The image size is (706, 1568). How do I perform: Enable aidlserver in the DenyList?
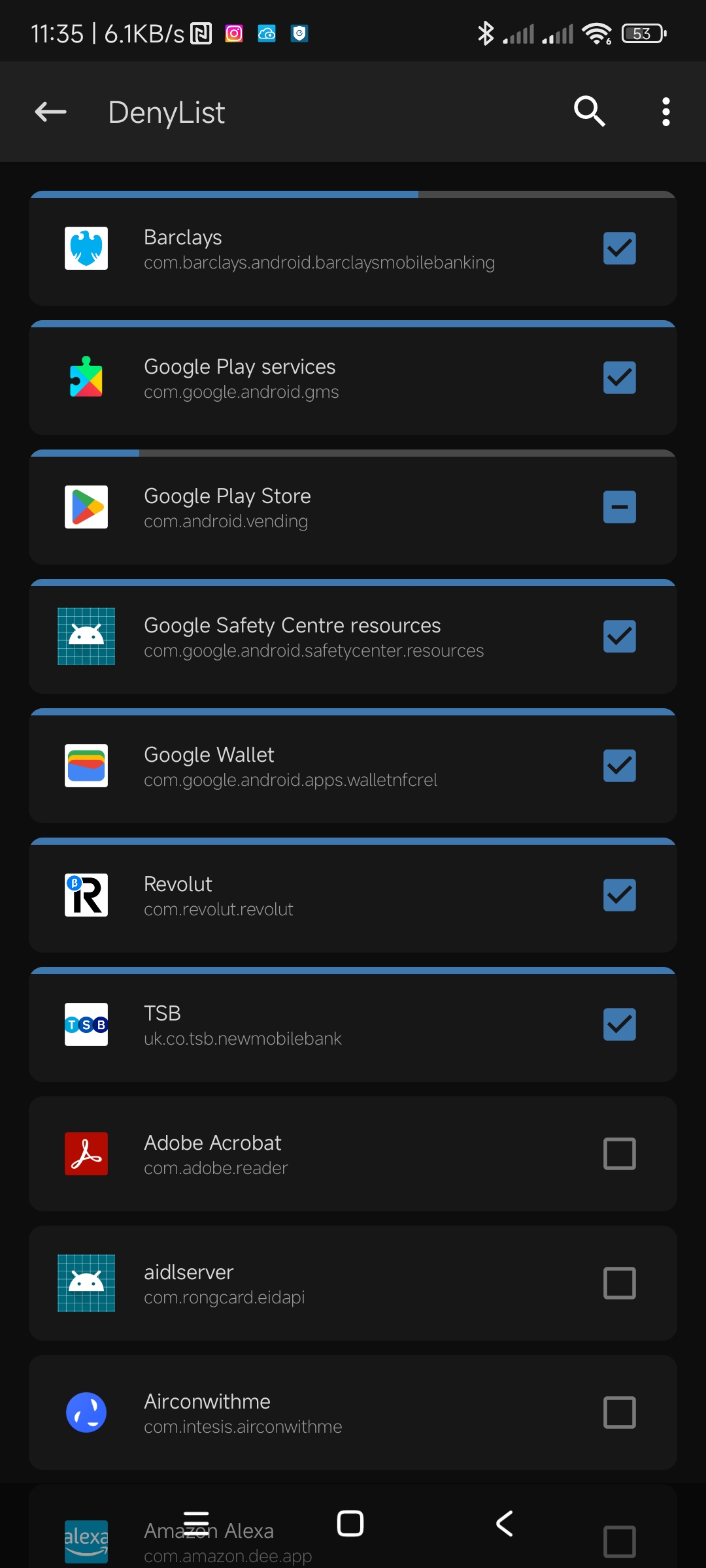click(x=619, y=1283)
